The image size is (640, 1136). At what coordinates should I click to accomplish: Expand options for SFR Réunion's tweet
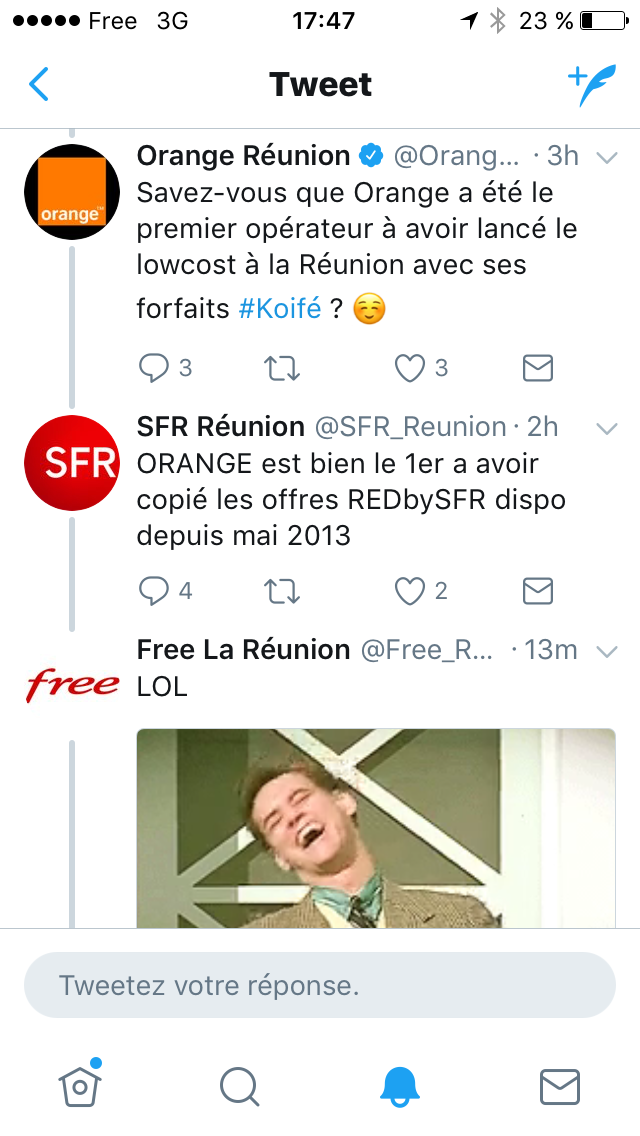click(606, 429)
